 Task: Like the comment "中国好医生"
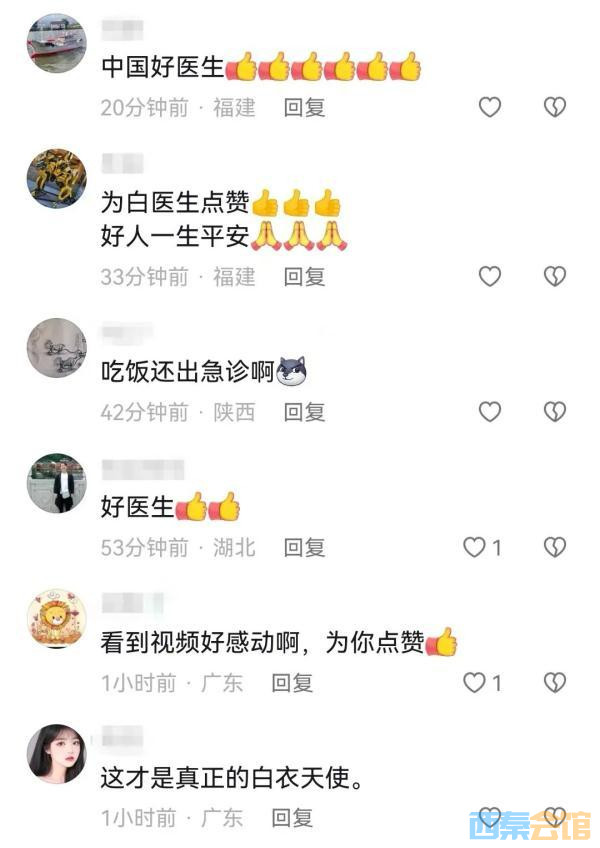[x=489, y=107]
